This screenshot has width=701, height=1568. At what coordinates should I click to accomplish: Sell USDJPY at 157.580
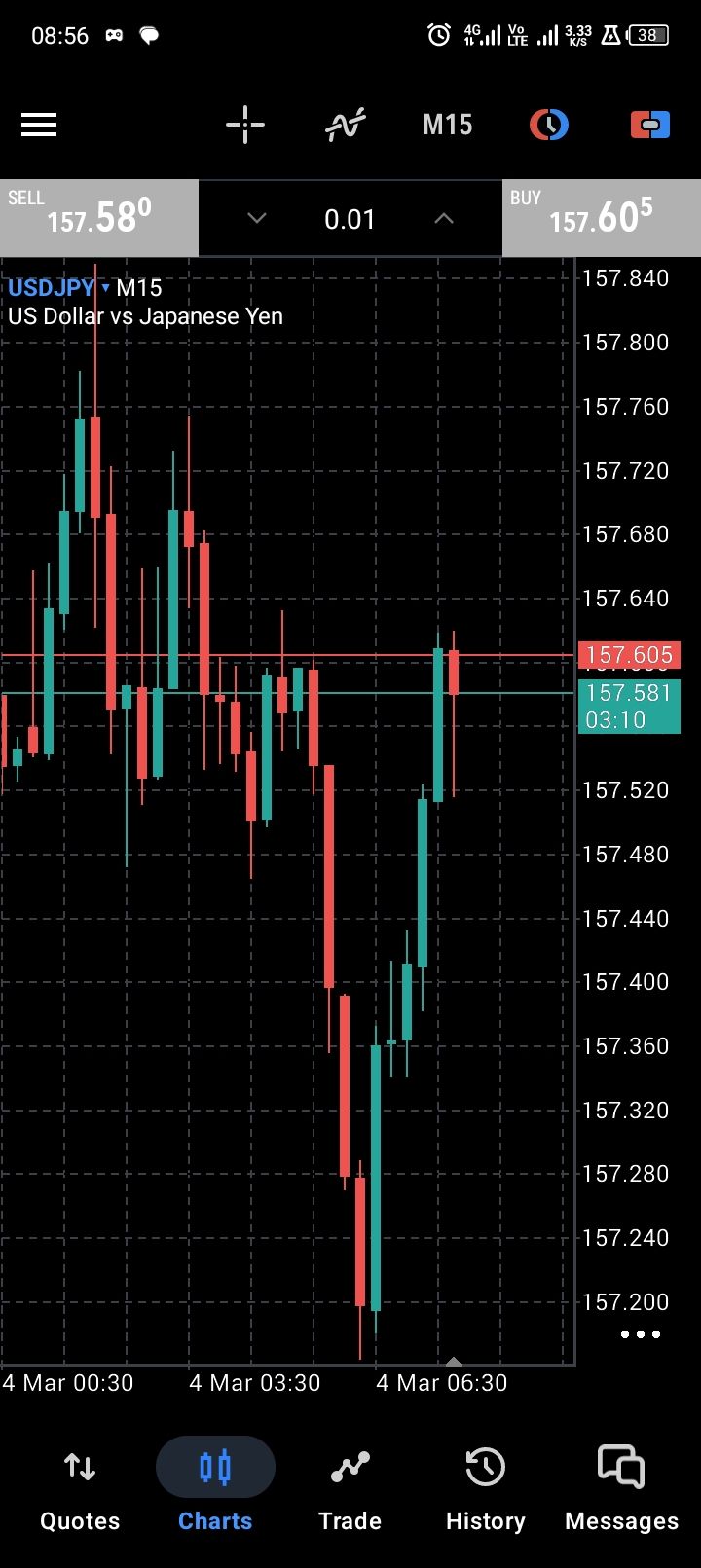pyautogui.click(x=98, y=217)
